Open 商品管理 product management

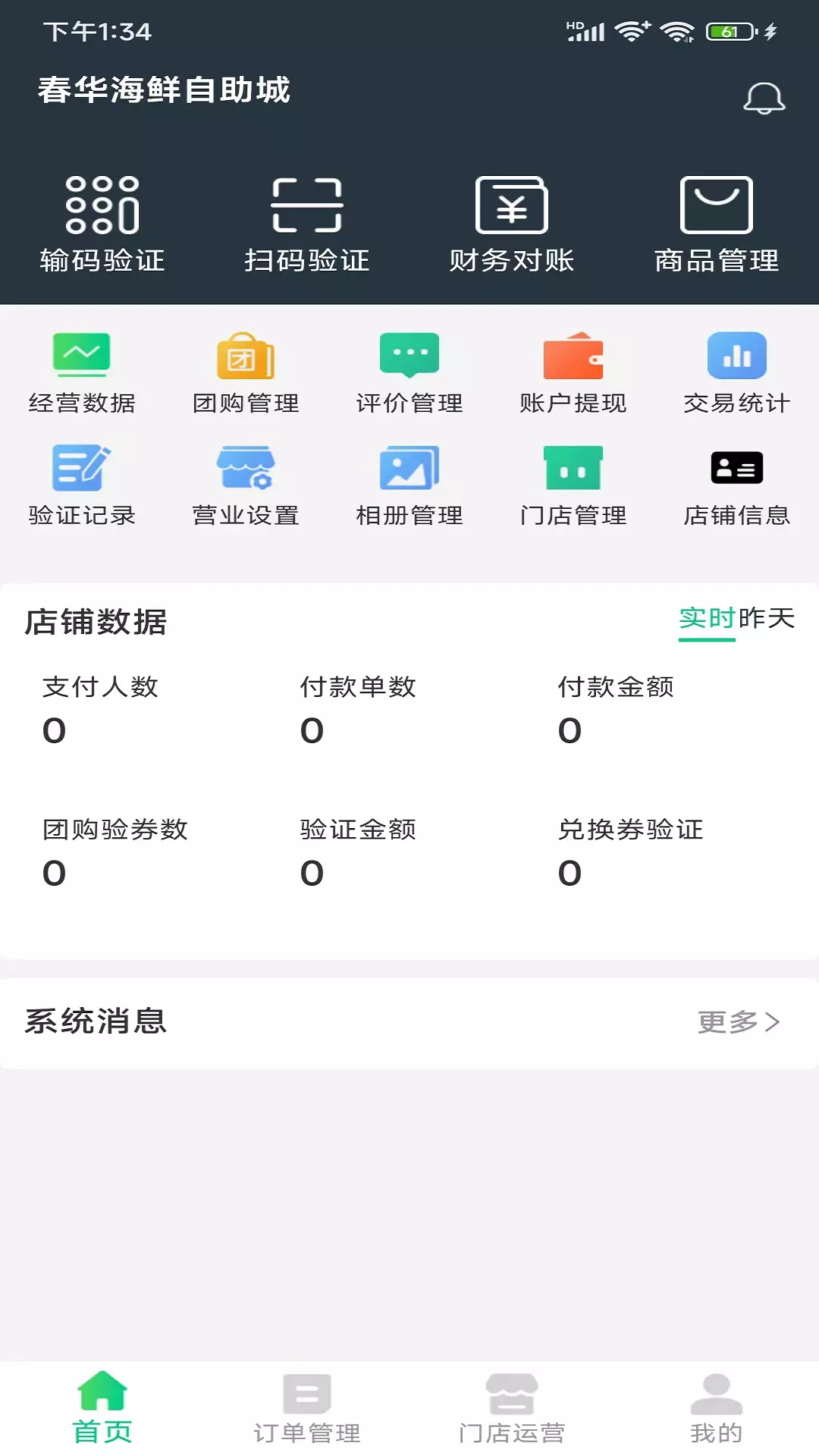tap(717, 224)
